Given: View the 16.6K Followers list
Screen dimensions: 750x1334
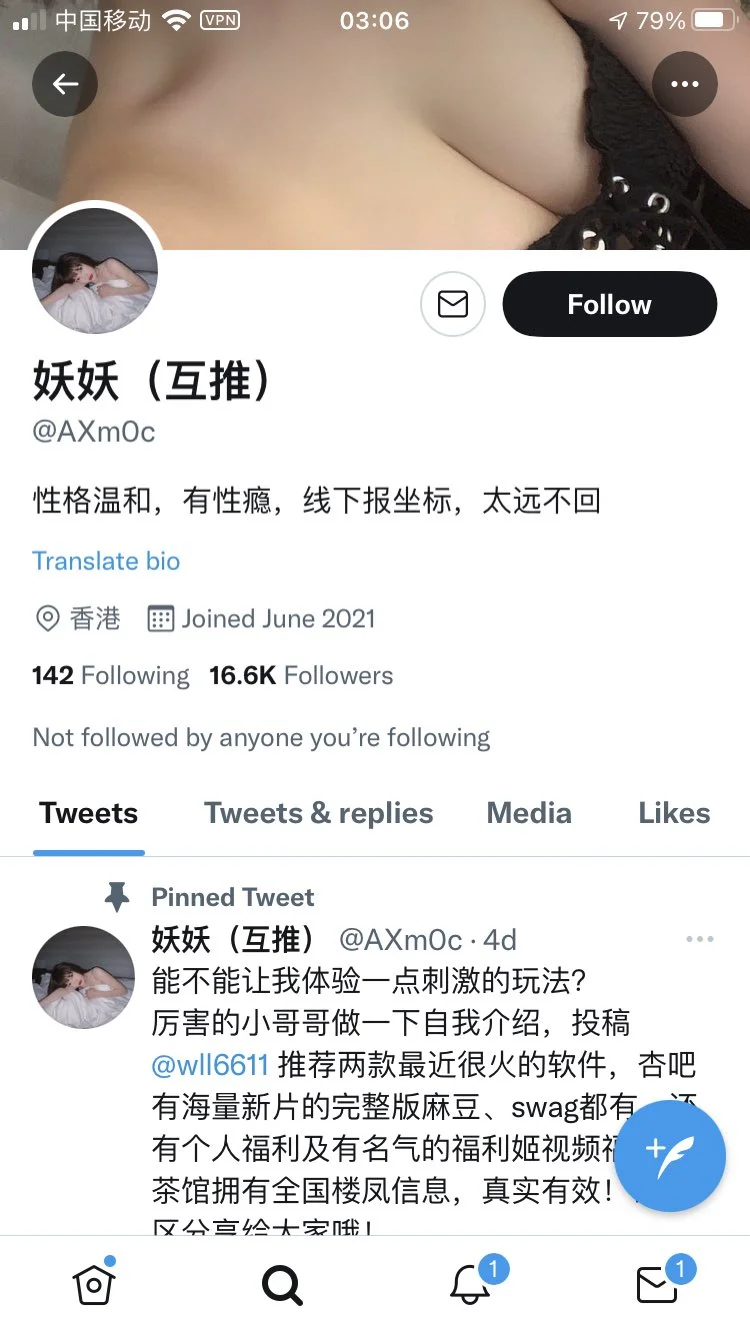Looking at the screenshot, I should coord(301,676).
